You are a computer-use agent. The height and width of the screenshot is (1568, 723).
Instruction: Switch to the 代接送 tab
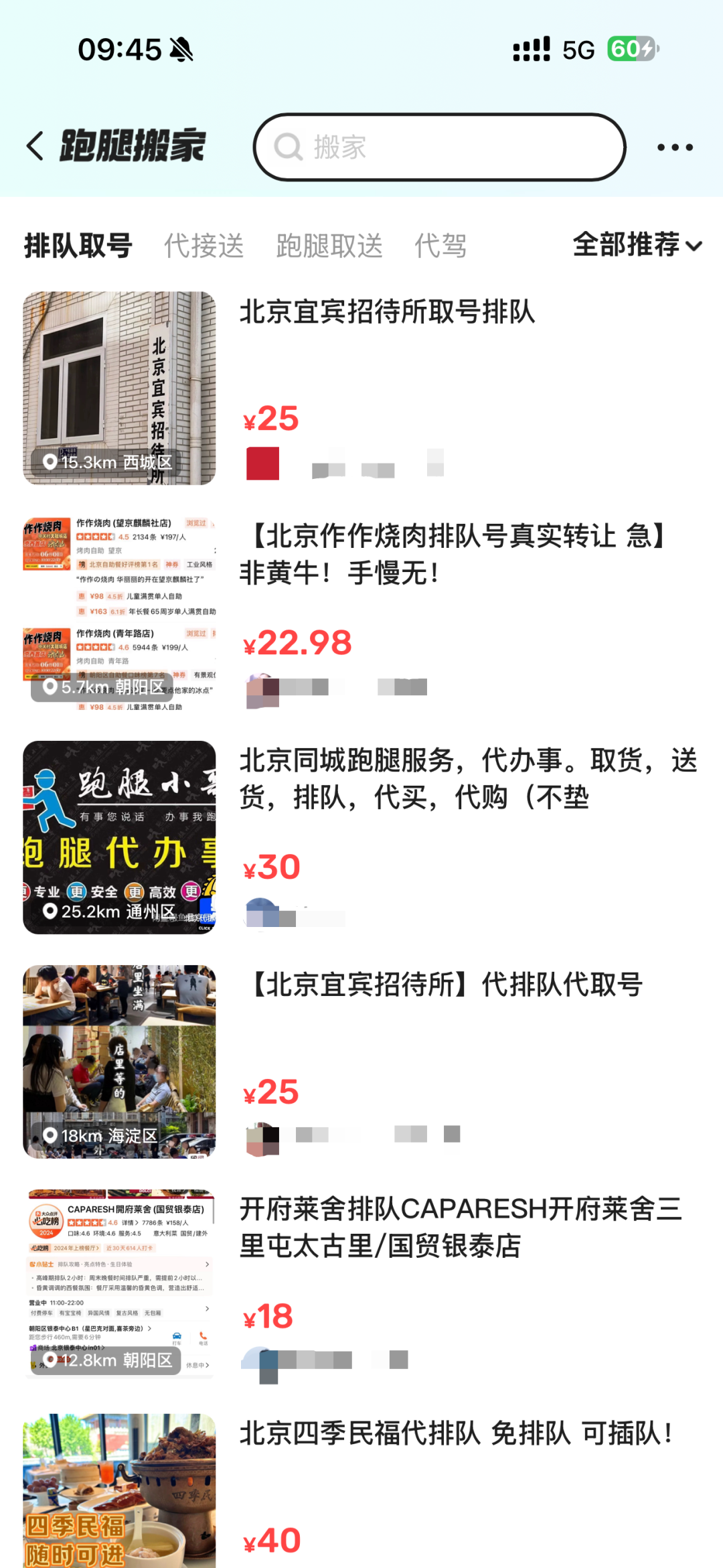click(204, 246)
